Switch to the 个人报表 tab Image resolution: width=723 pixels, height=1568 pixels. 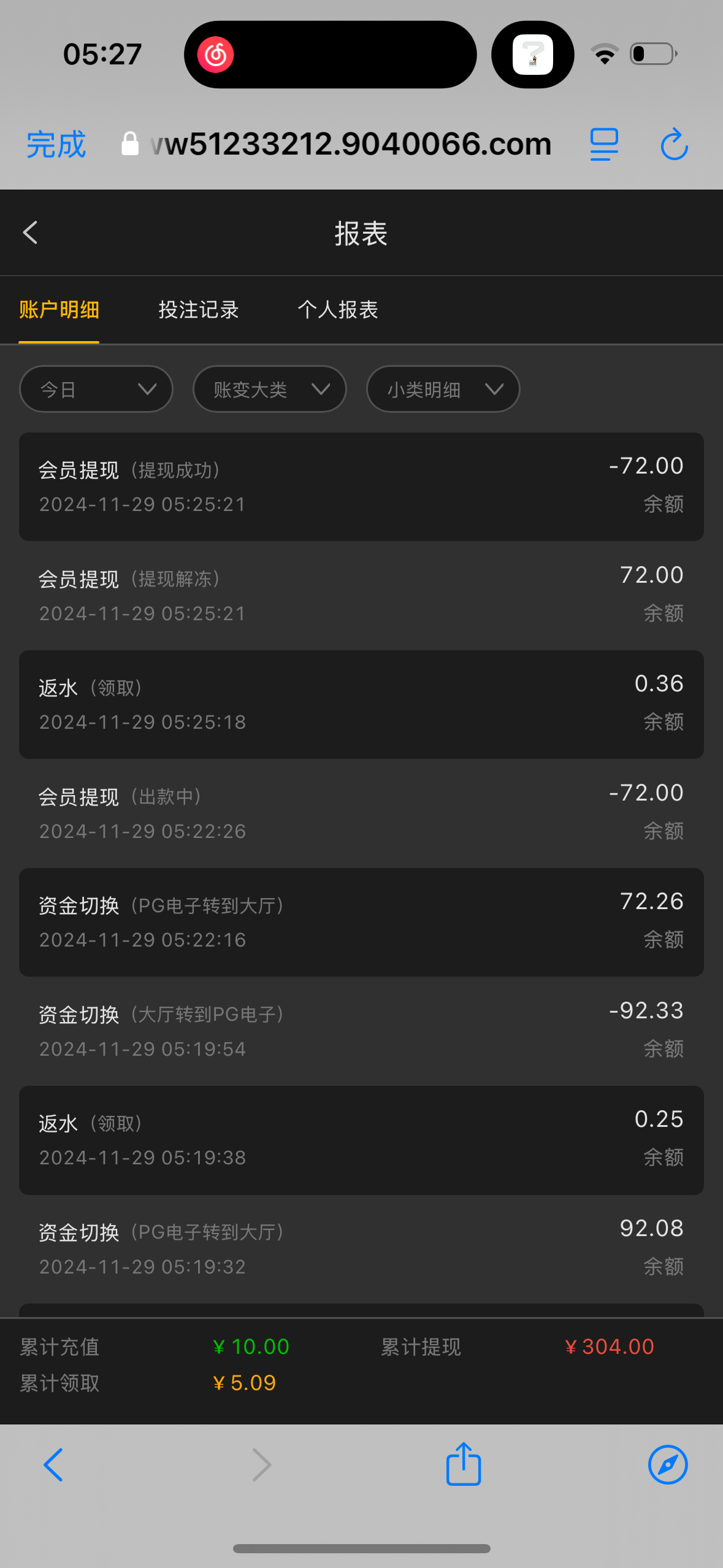(x=338, y=310)
